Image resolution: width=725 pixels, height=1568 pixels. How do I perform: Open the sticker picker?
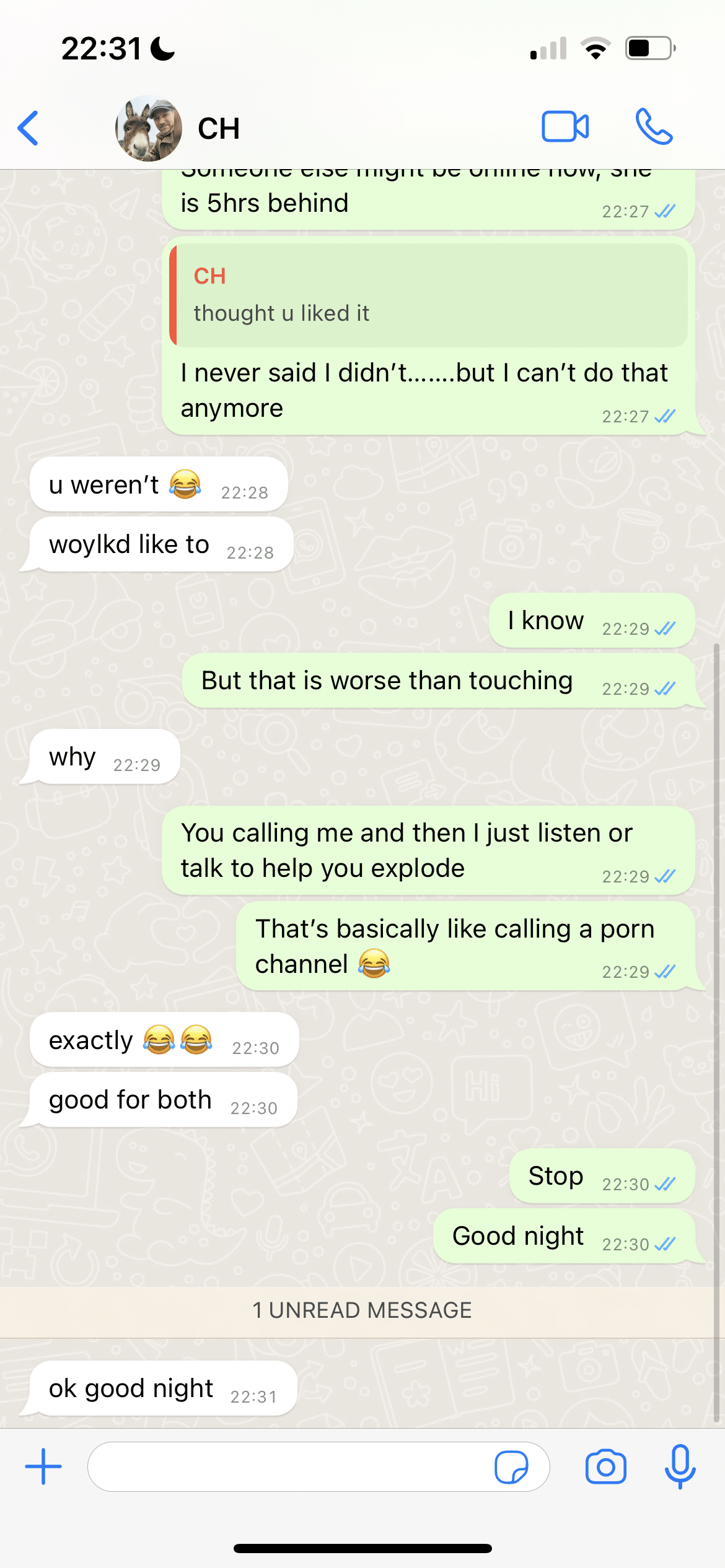[x=512, y=1467]
